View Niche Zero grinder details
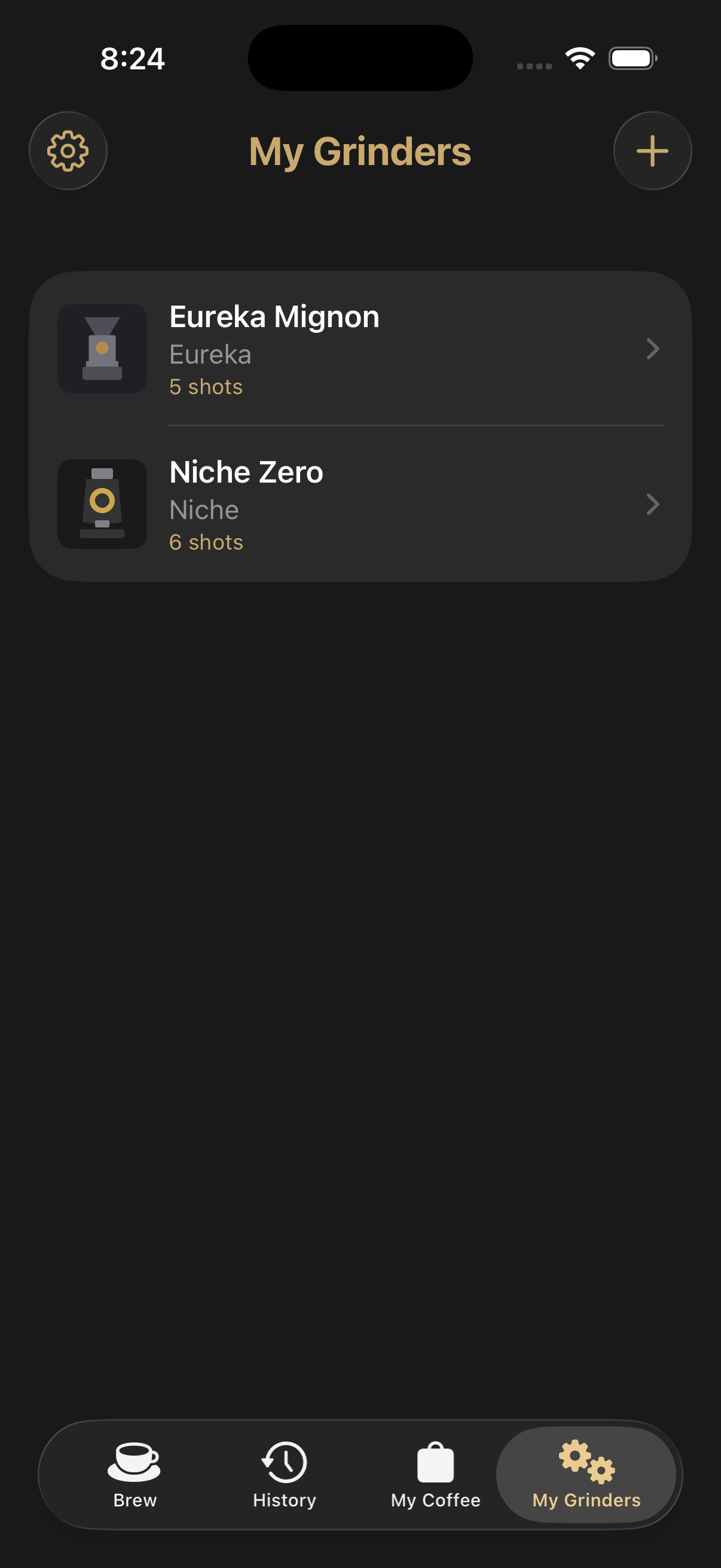 pos(360,504)
